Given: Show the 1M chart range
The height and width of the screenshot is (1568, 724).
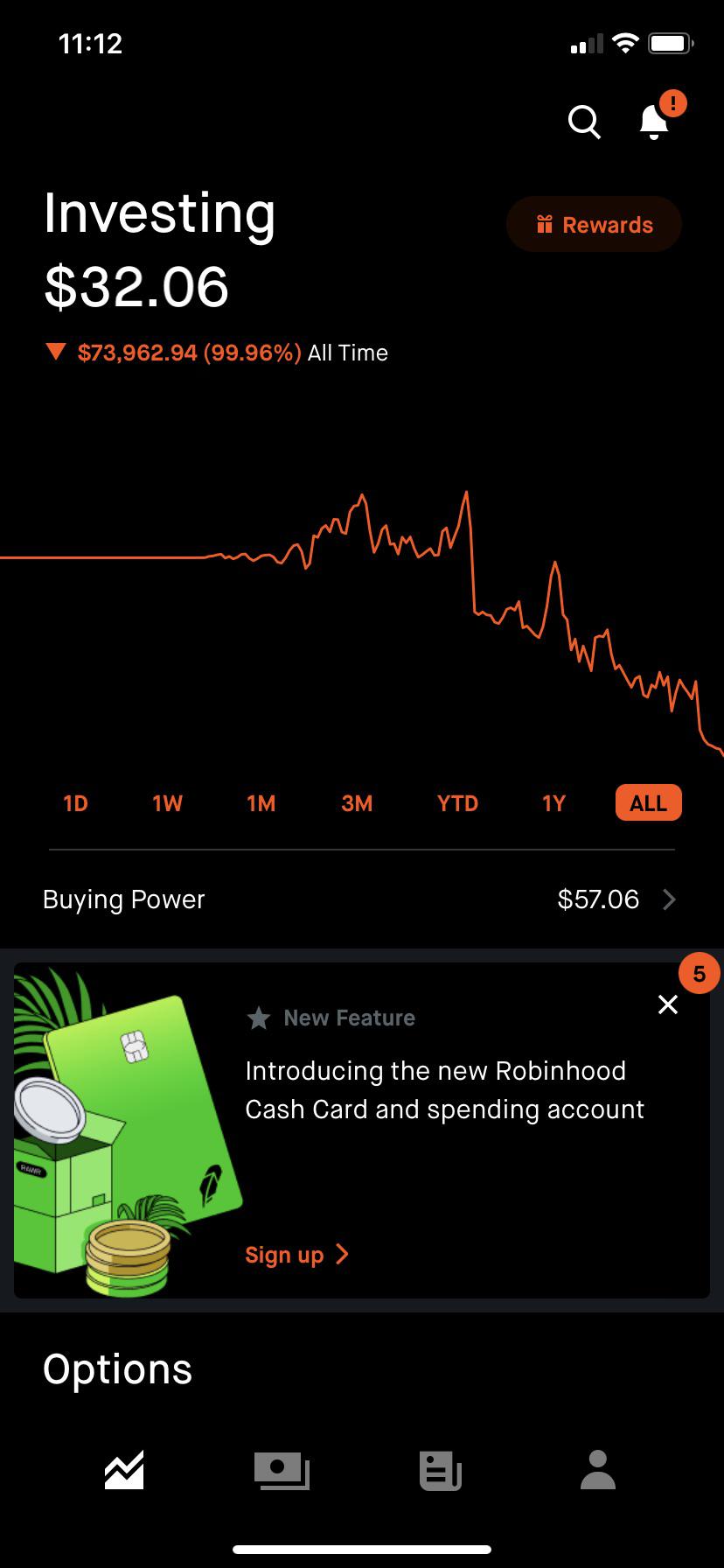Looking at the screenshot, I should tap(261, 803).
